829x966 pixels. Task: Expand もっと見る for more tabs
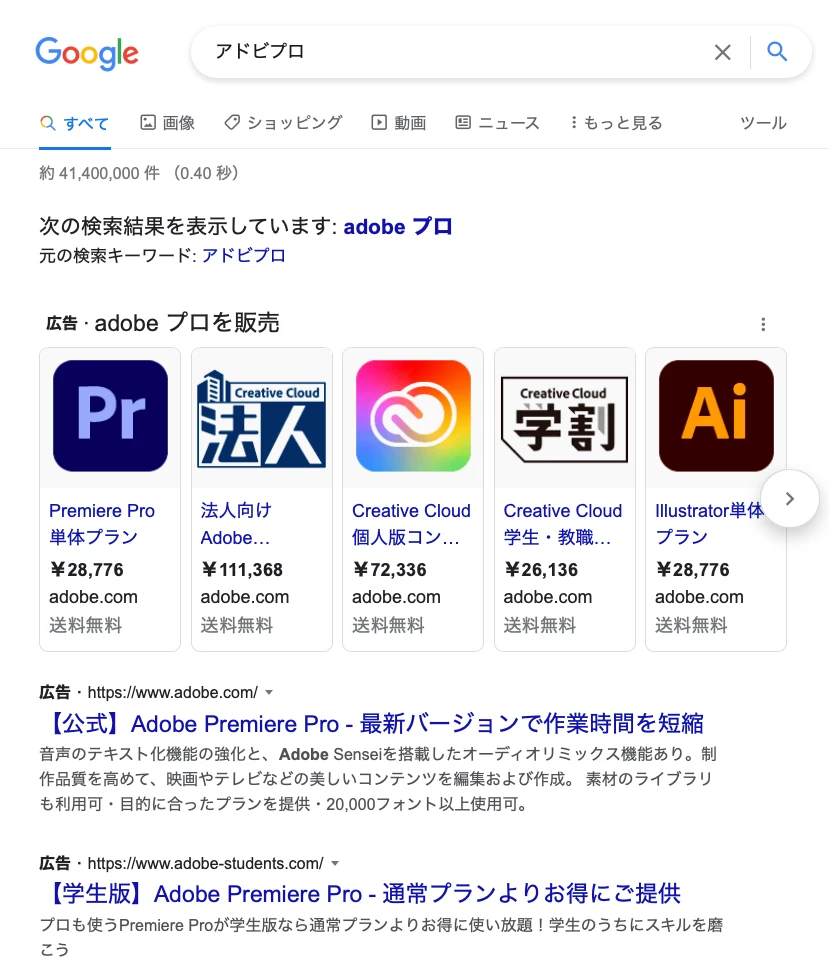pyautogui.click(x=616, y=123)
